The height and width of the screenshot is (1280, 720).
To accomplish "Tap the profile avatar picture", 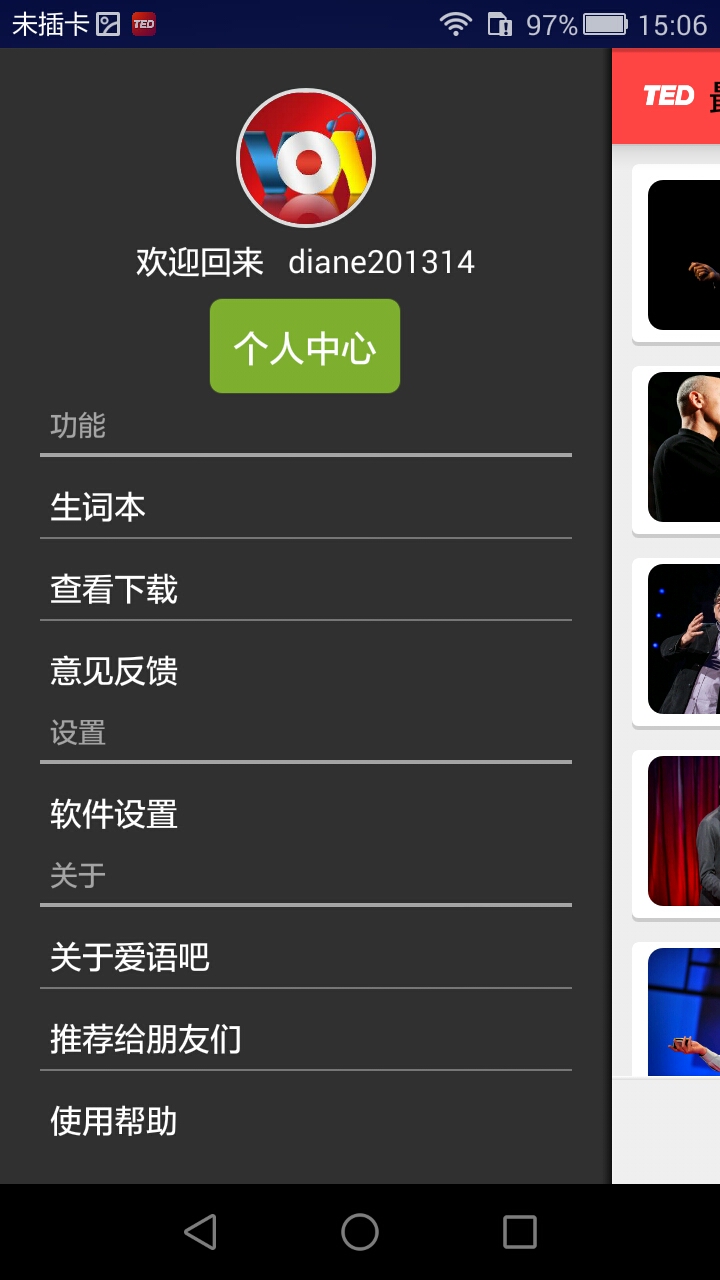I will click(306, 158).
